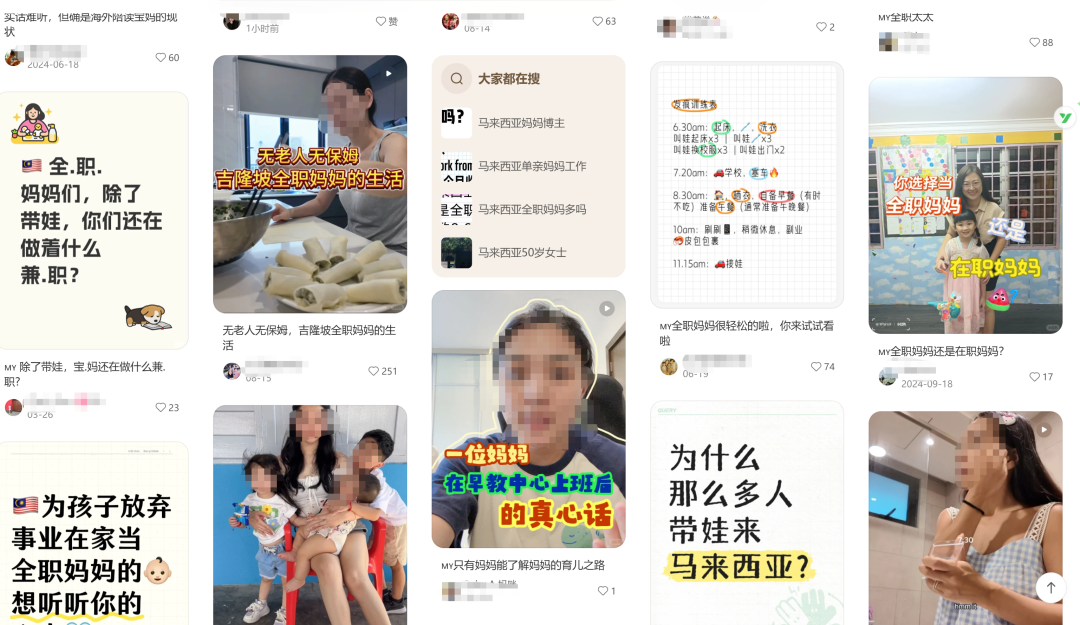Like the post with 60 likes
The image size is (1080, 625).
click(160, 58)
